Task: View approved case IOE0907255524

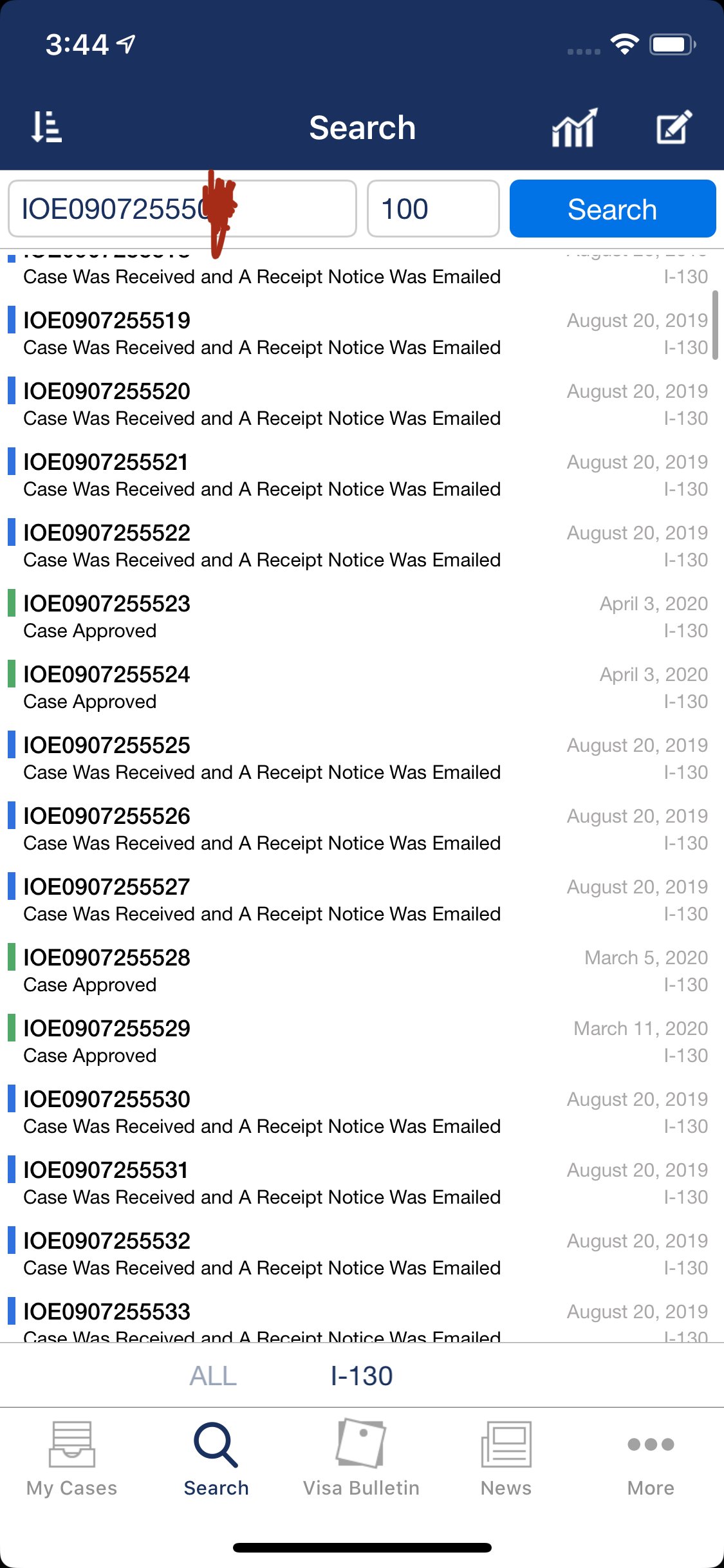Action: (x=362, y=687)
